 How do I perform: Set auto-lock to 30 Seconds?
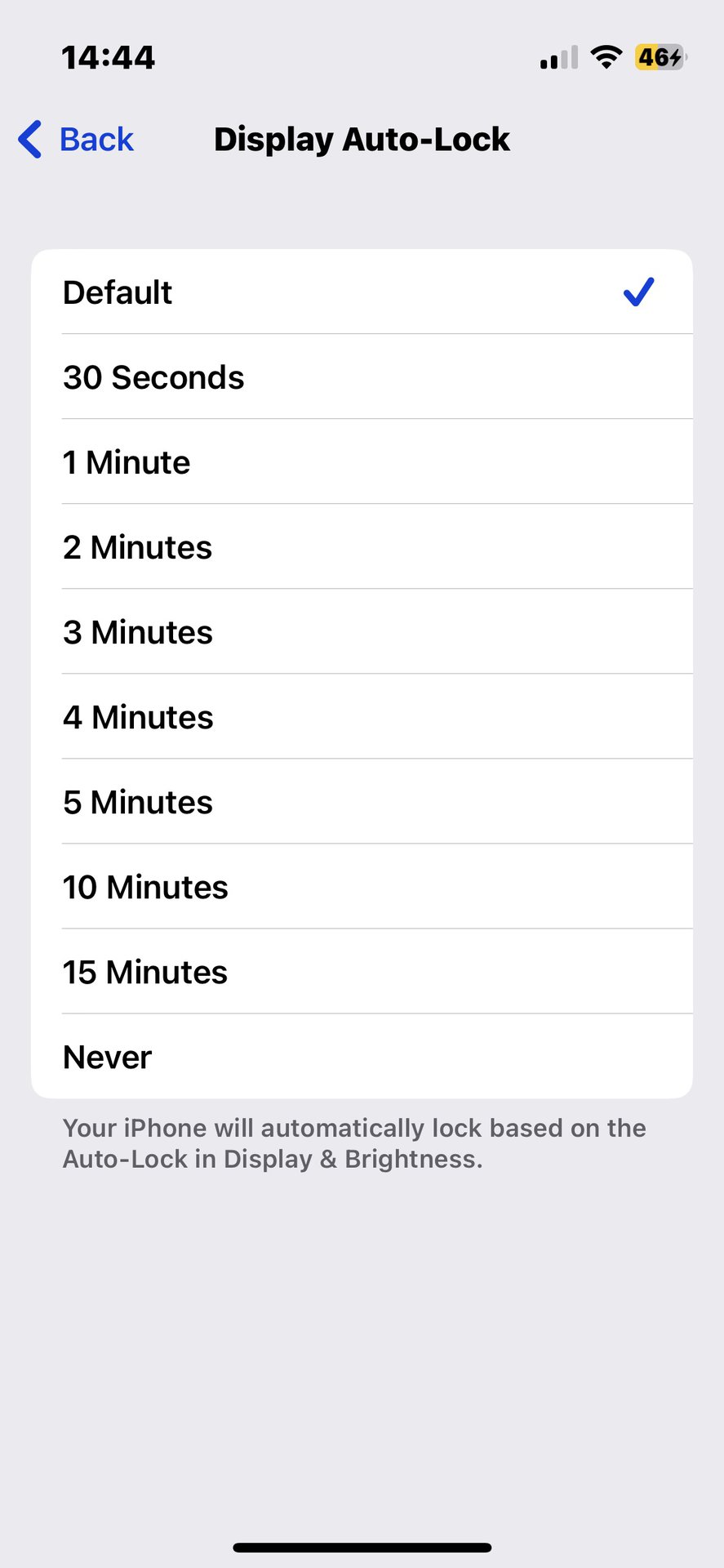(x=362, y=377)
